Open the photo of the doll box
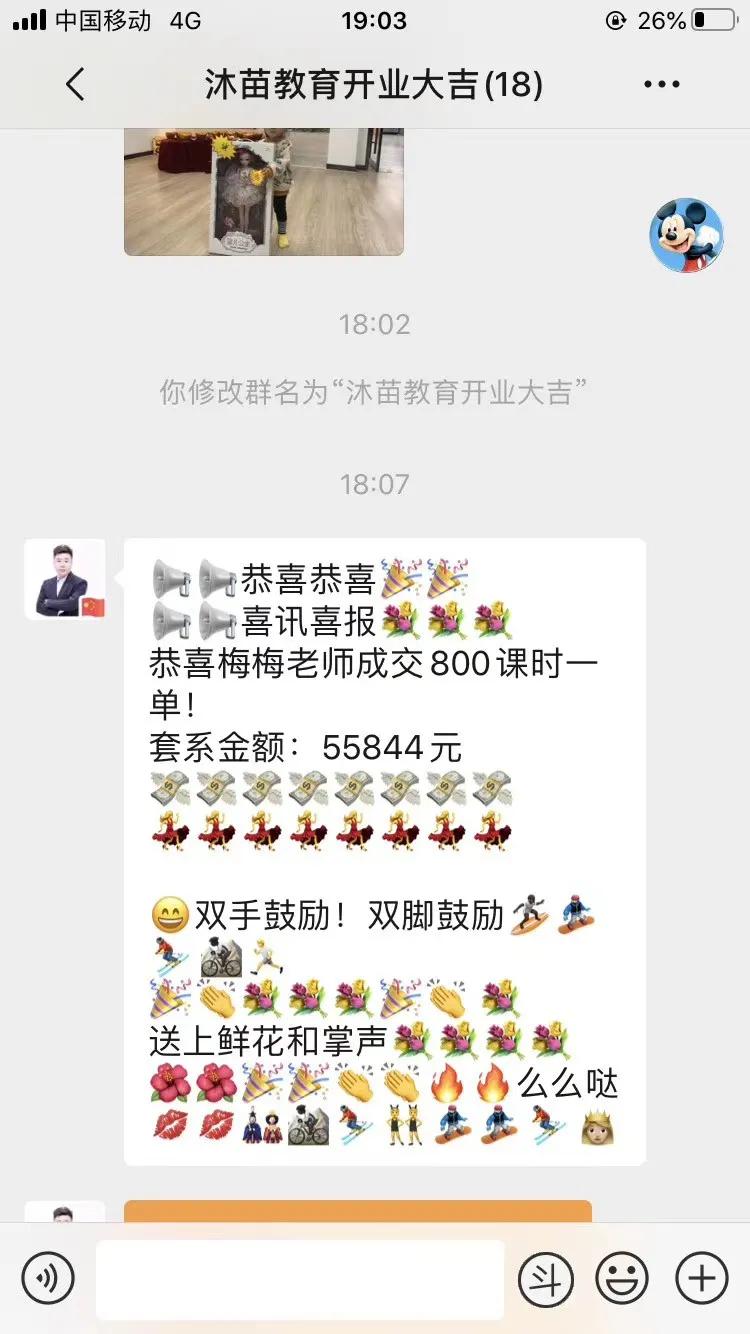Screen dimensions: 750x1334 coord(263,191)
